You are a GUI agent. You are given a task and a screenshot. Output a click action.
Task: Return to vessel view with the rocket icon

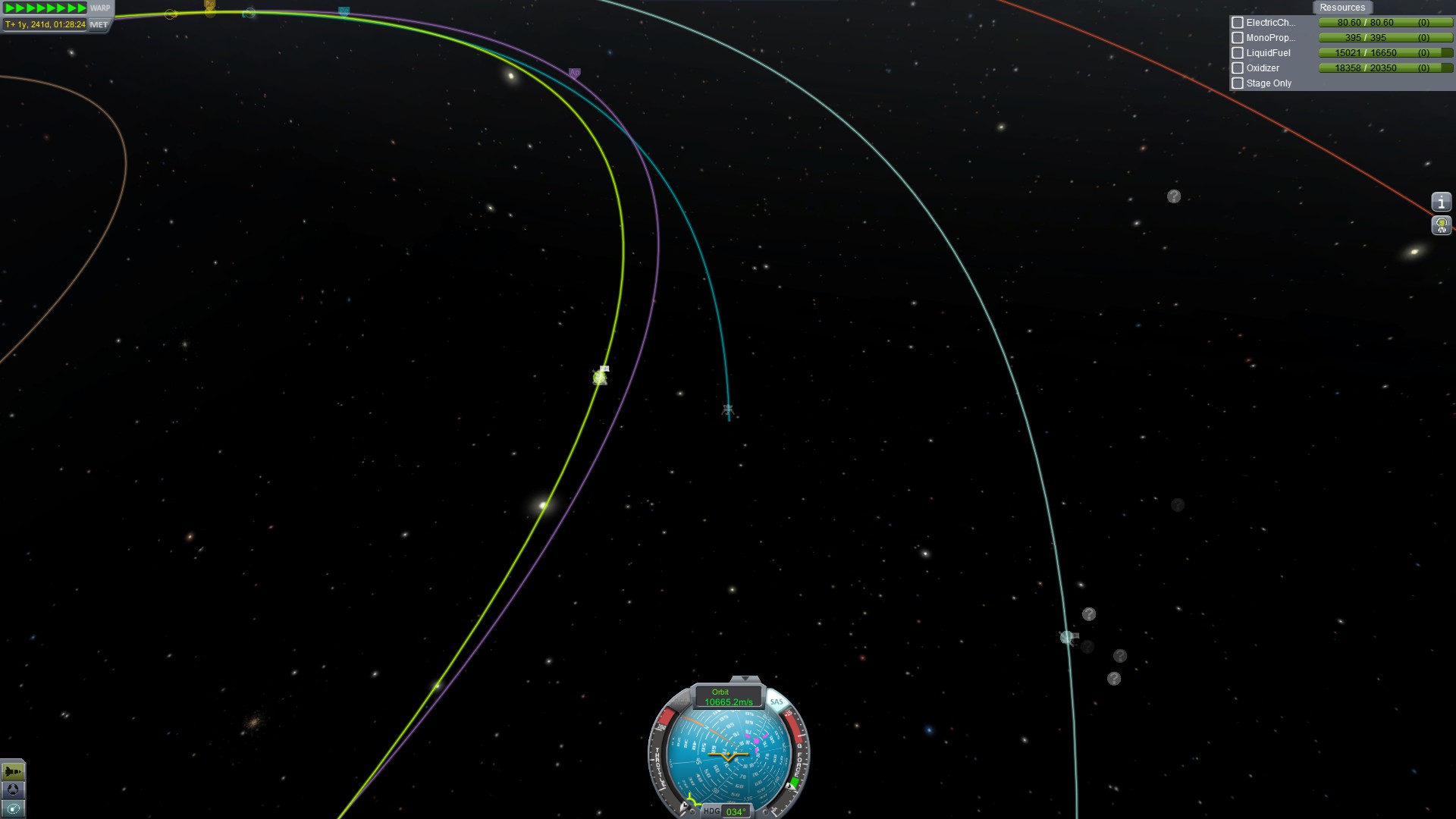click(x=13, y=771)
